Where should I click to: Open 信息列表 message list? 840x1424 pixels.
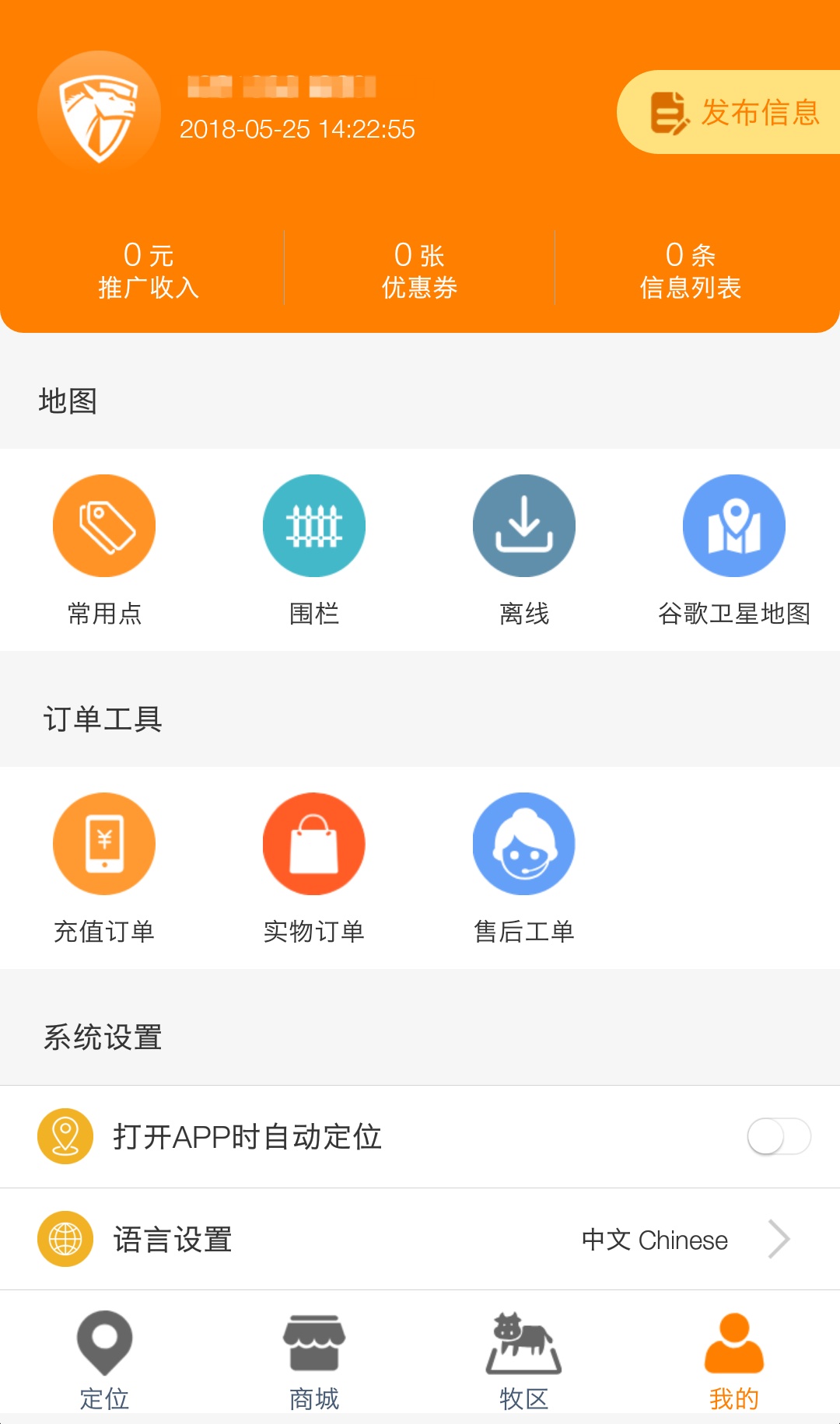[x=690, y=270]
